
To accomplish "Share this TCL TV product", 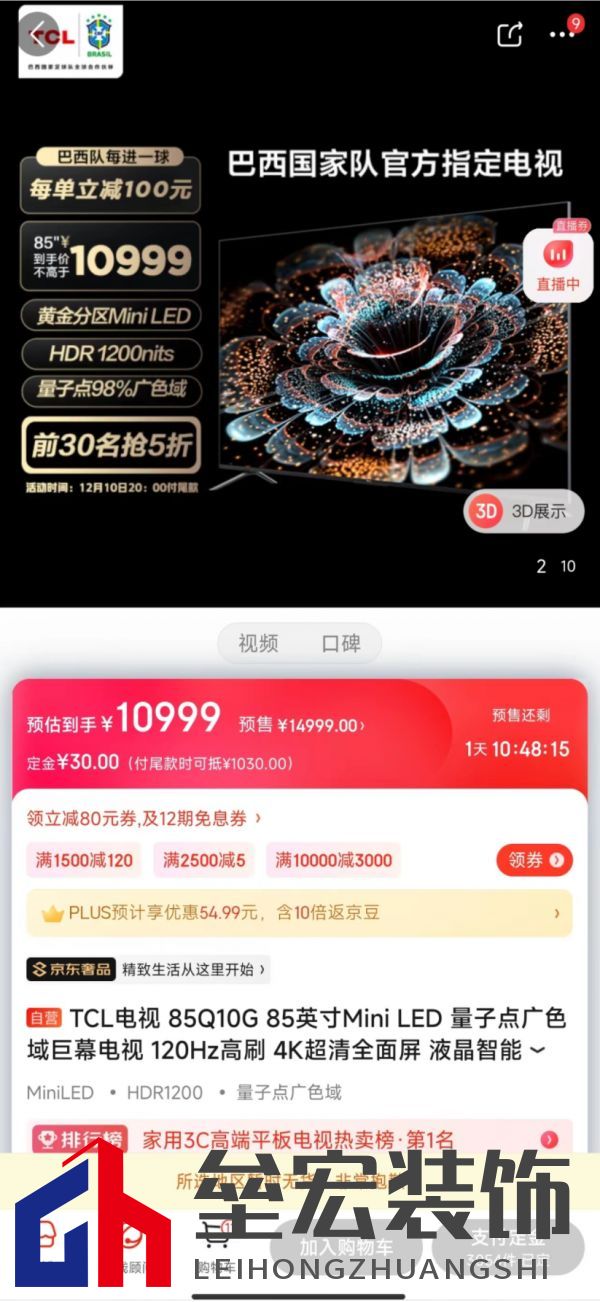I will click(510, 34).
